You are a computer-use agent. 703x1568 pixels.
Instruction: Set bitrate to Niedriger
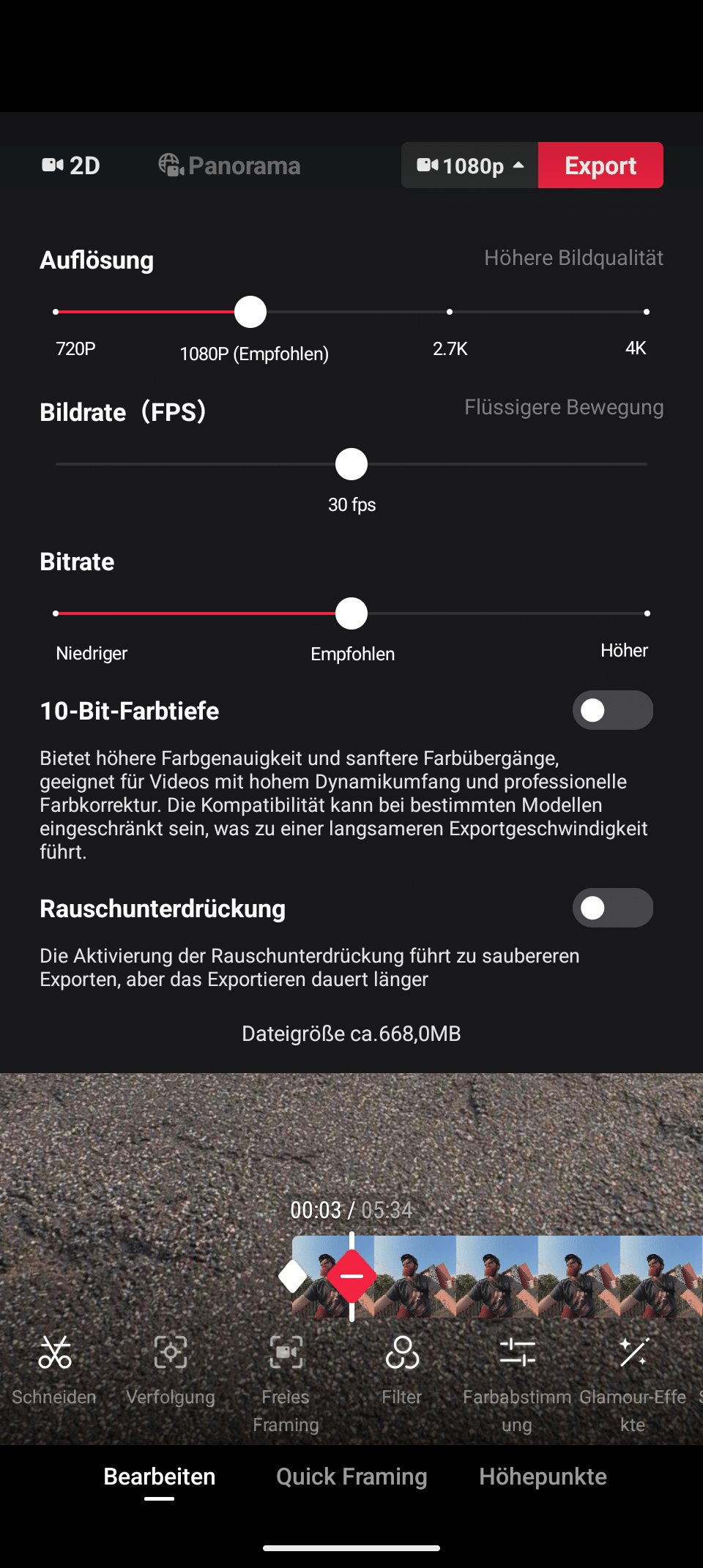click(x=56, y=613)
